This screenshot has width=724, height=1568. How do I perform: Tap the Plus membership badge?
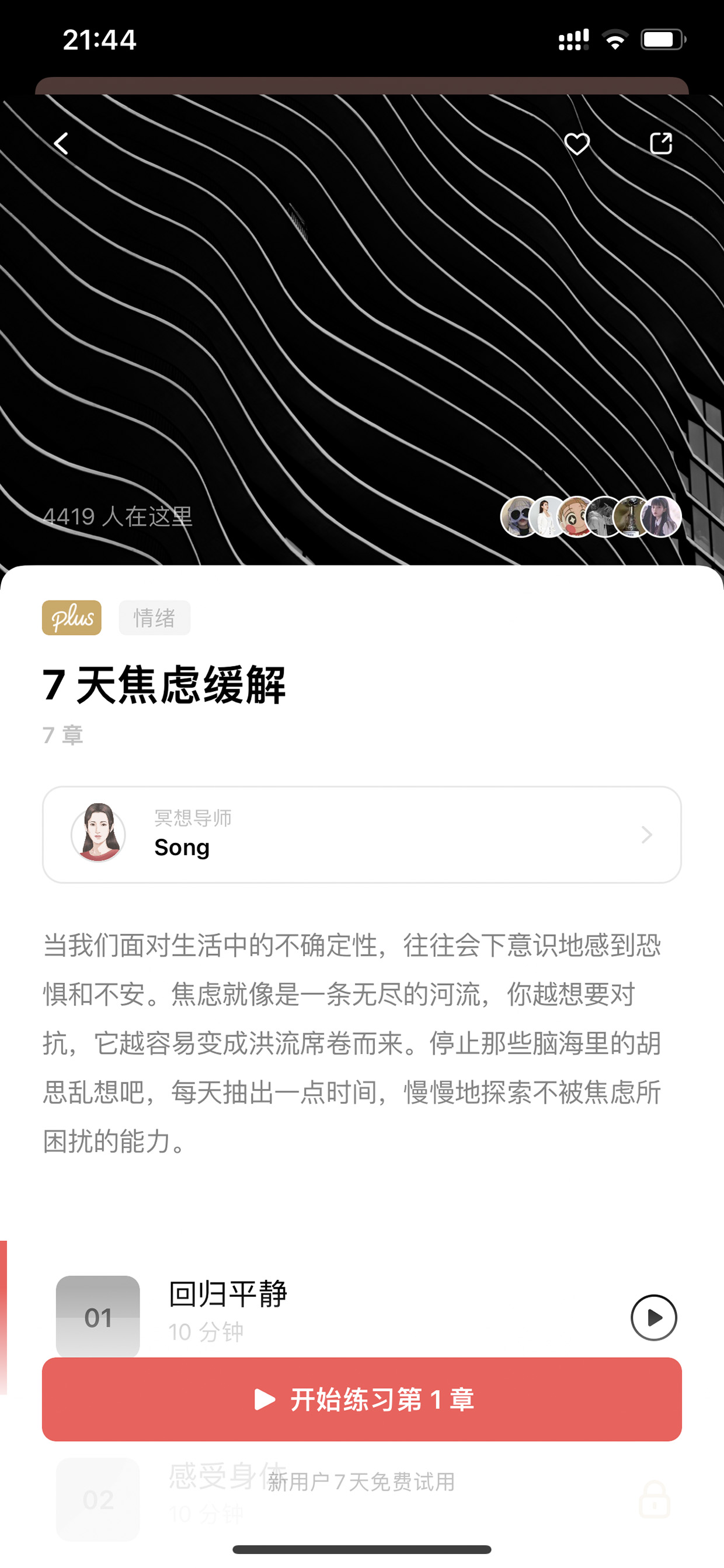tap(72, 618)
